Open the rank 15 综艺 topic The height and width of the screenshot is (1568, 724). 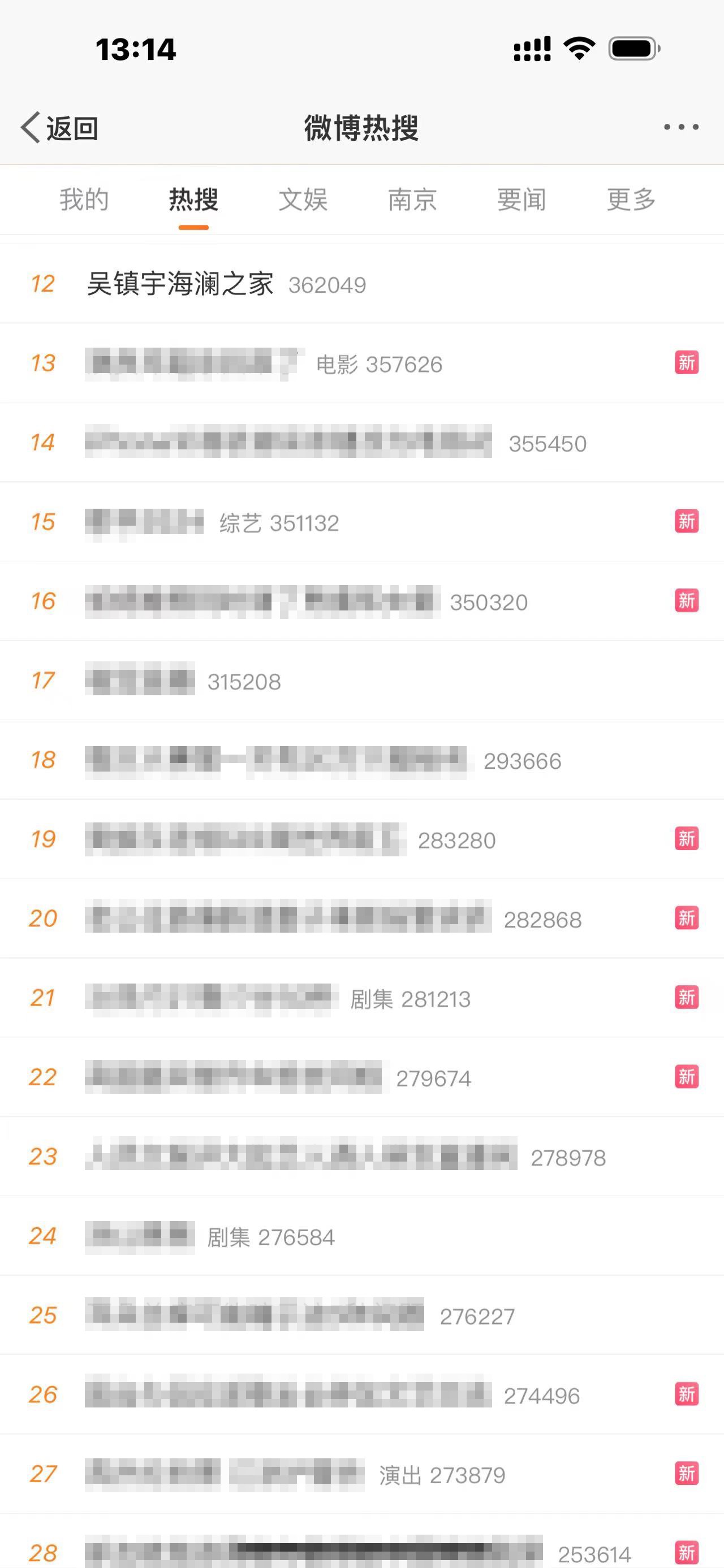(x=361, y=522)
